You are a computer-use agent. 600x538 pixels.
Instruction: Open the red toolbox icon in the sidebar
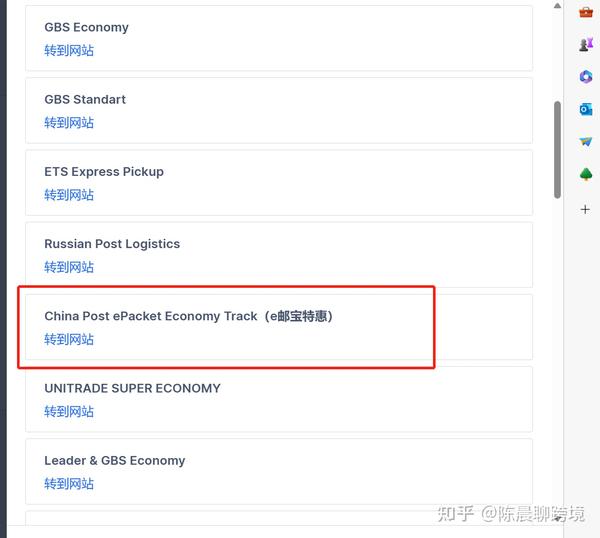586,12
